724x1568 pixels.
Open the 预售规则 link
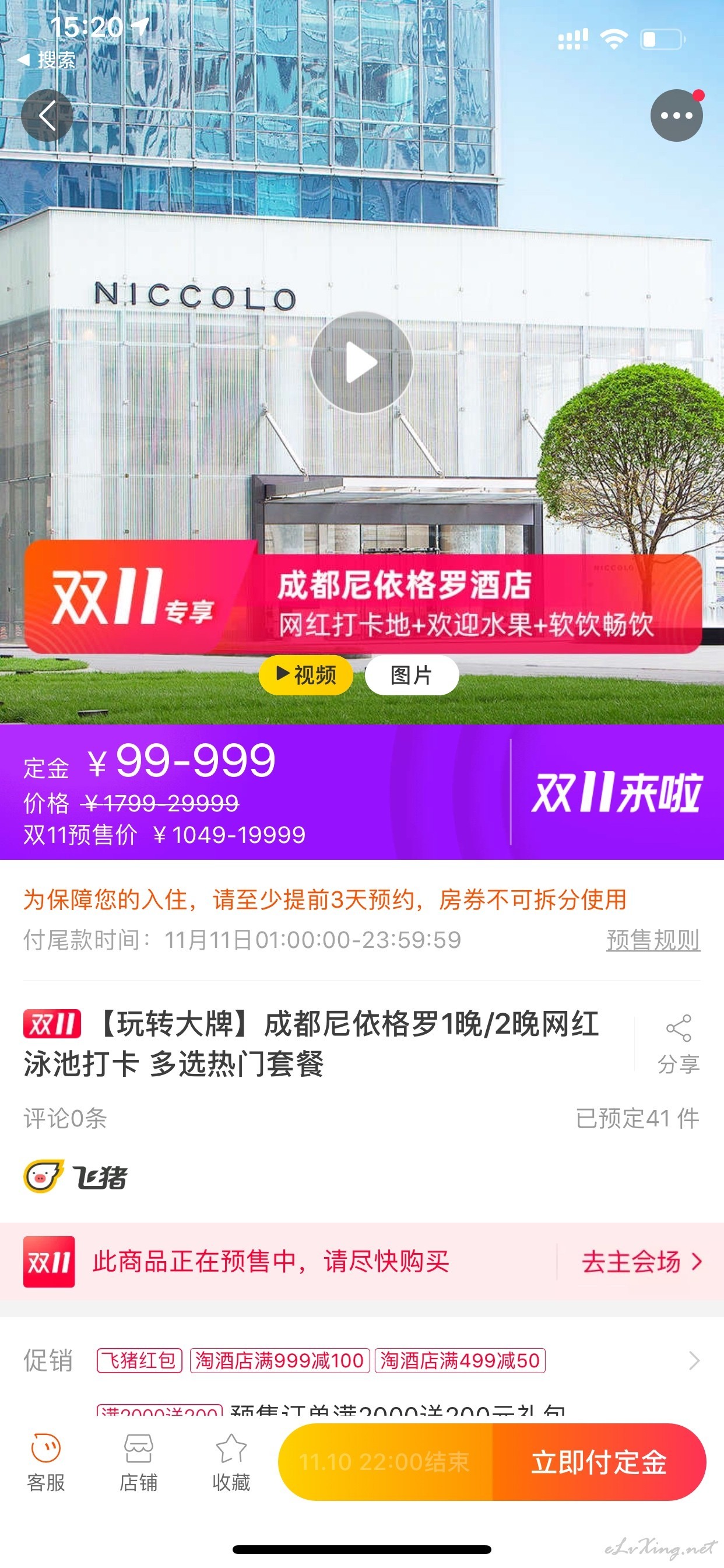653,940
